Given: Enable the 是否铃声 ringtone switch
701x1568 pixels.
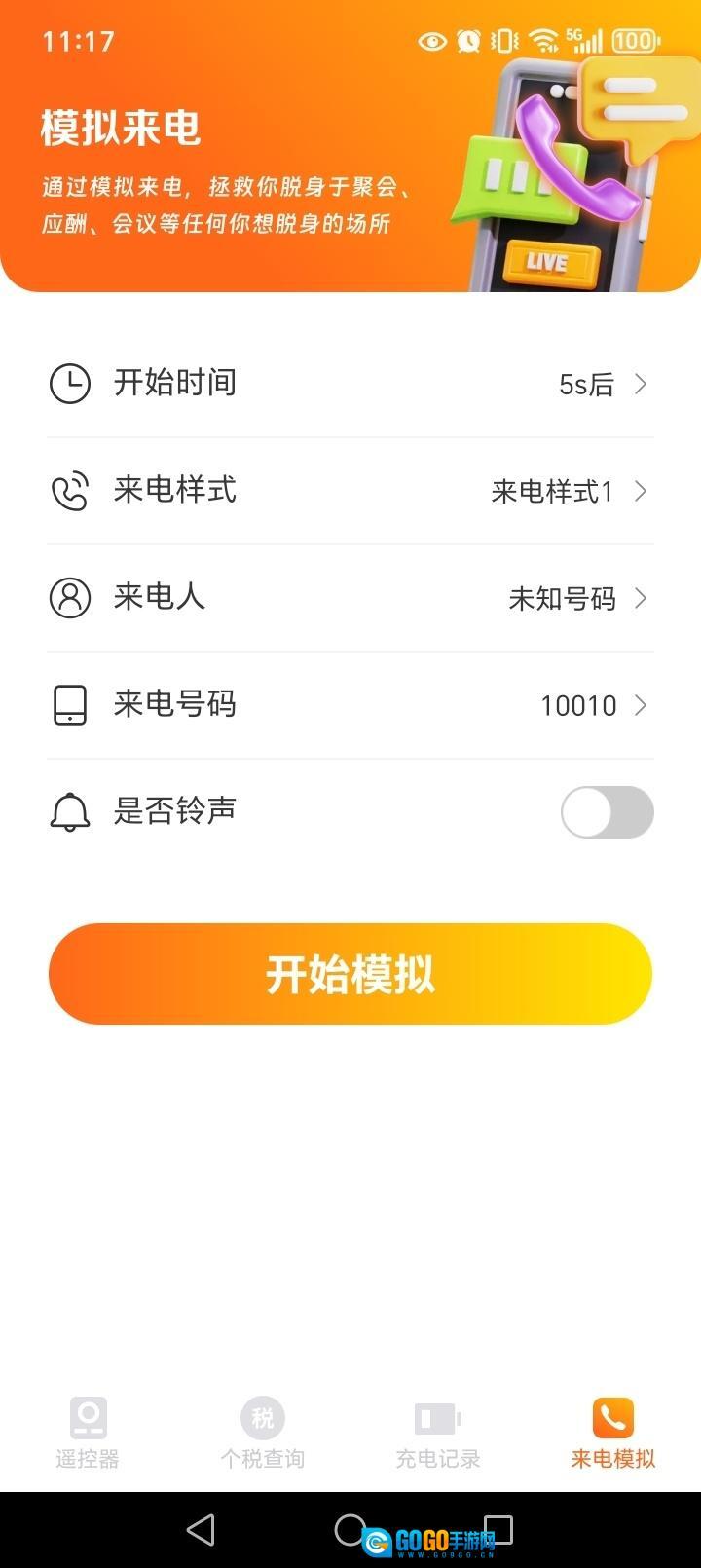Looking at the screenshot, I should (607, 812).
